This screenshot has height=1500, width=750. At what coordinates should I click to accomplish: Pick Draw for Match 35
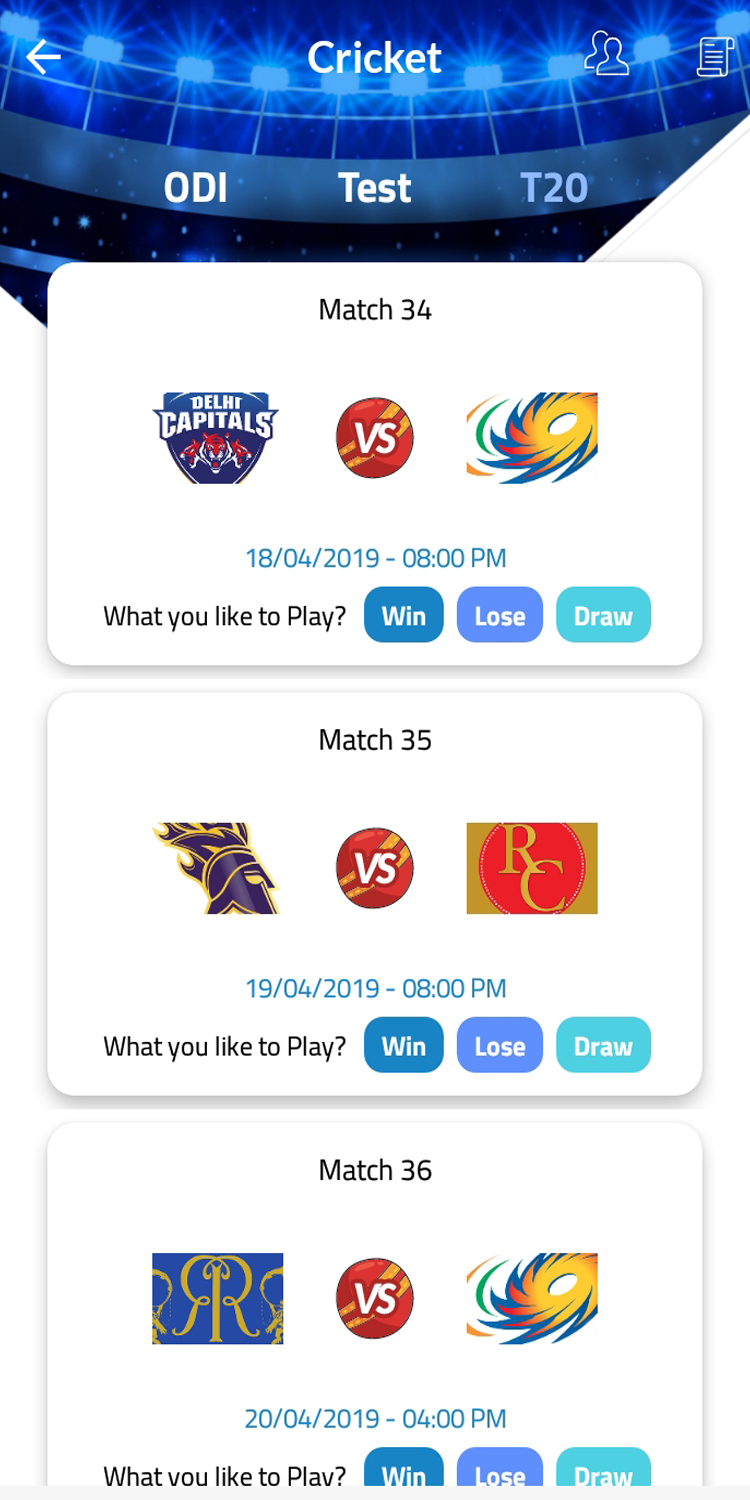603,1045
